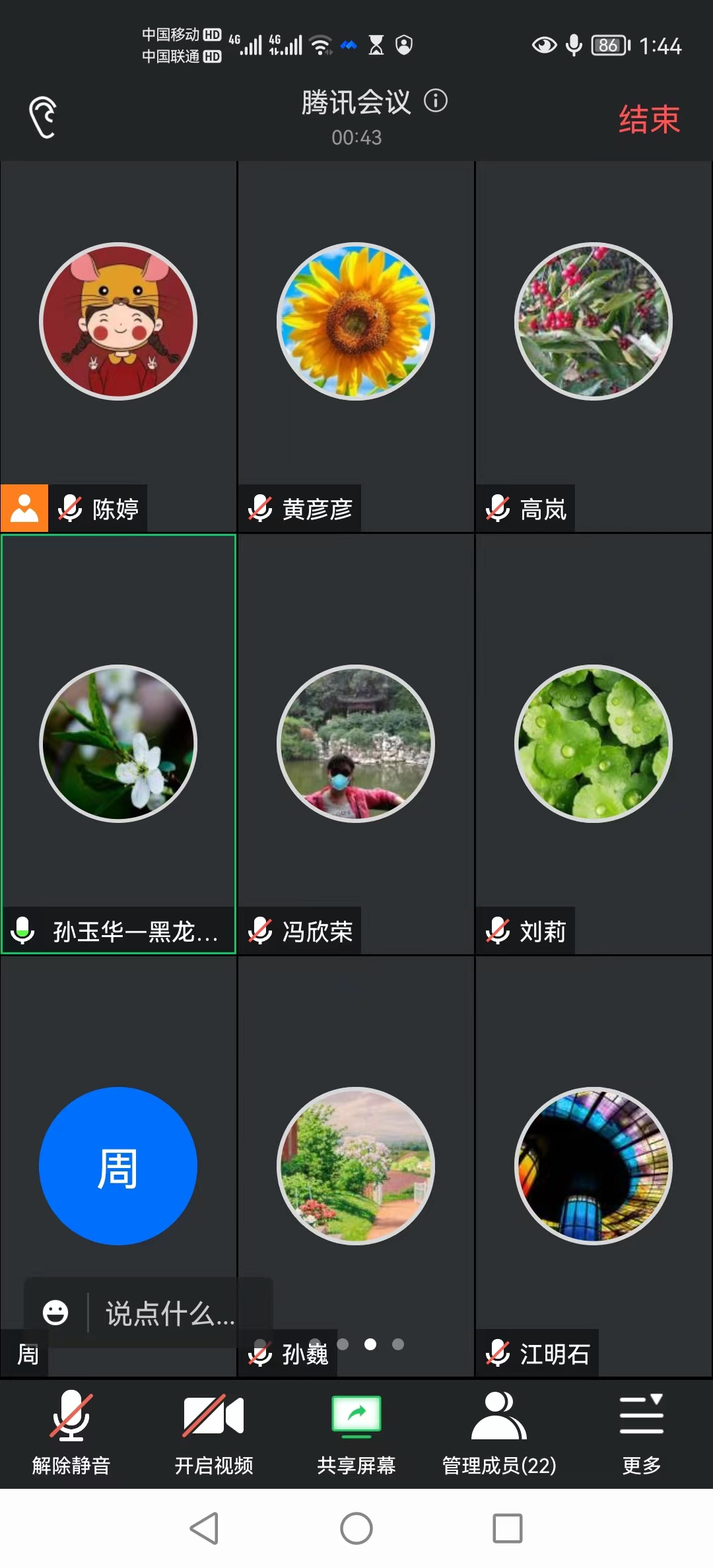Open 刘莉's green leaf tile
The image size is (713, 1568).
coord(594,744)
